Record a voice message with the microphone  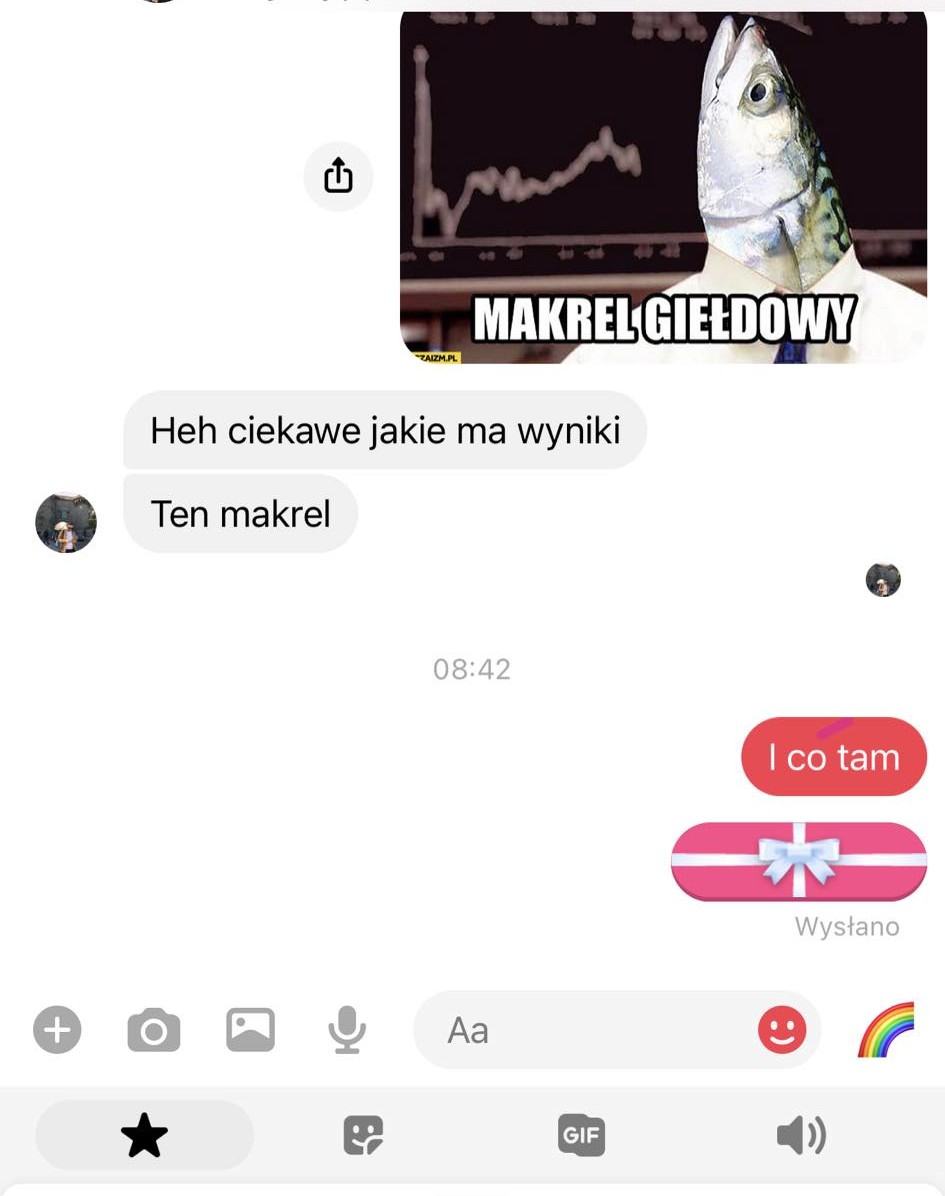347,1029
